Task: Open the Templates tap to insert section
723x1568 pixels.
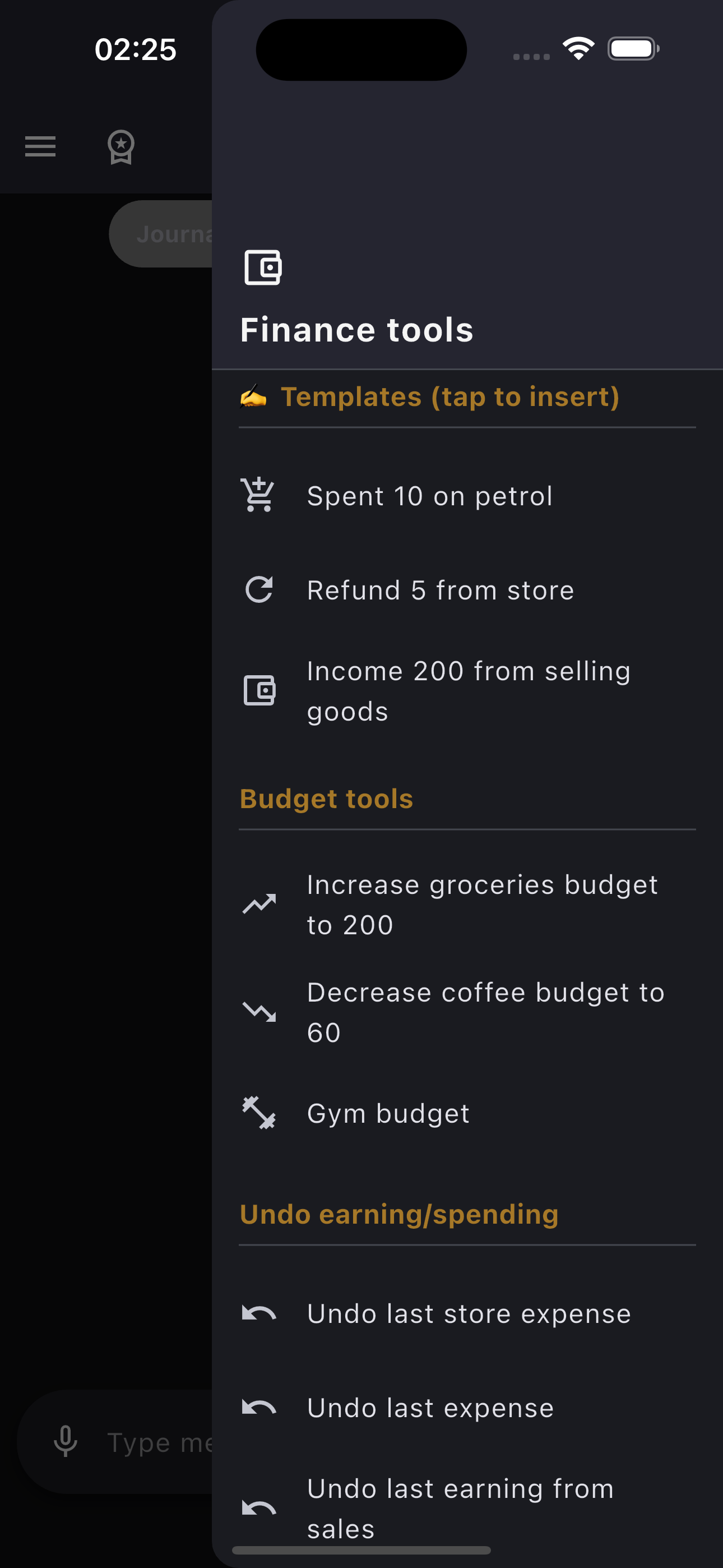Action: (x=451, y=396)
